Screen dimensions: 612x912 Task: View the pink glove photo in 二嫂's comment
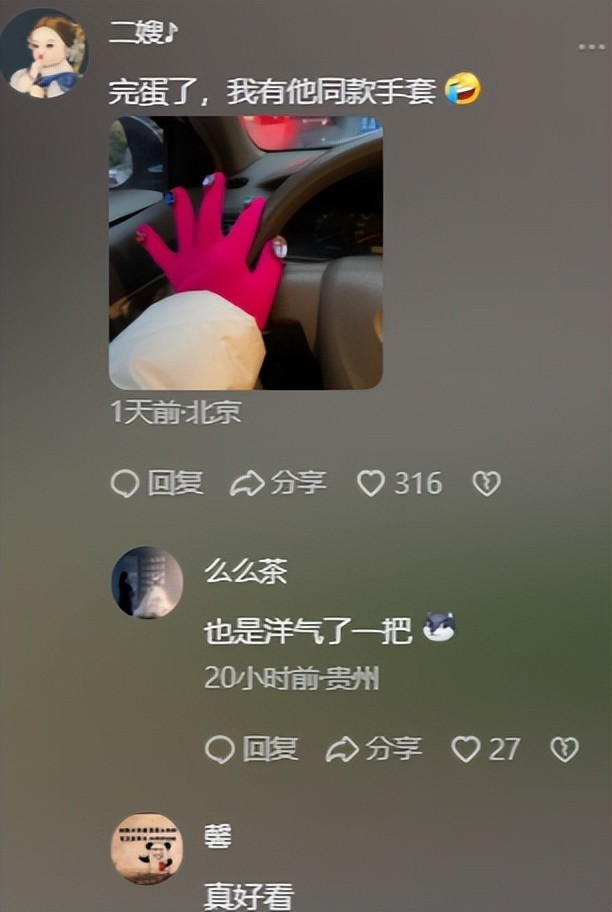pos(245,253)
